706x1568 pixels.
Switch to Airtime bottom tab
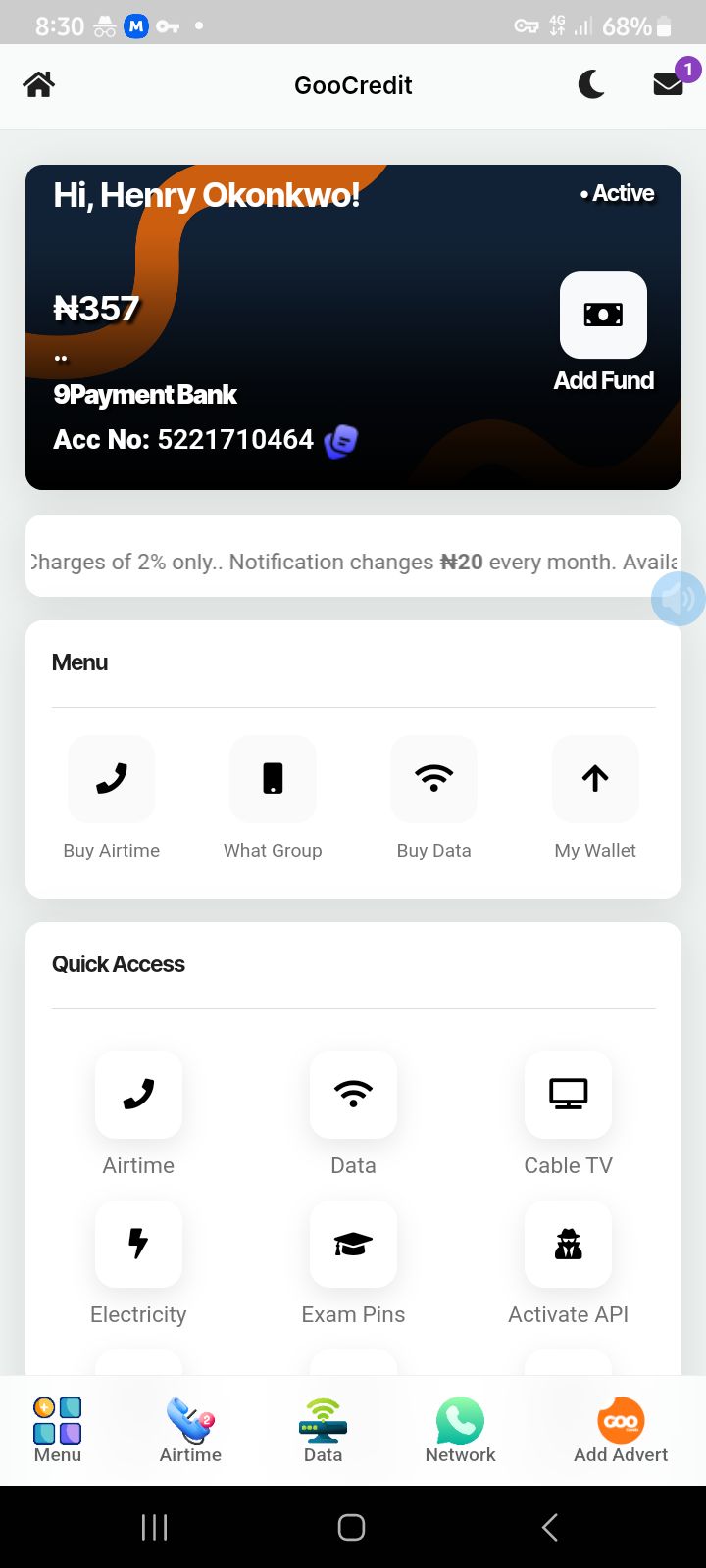[190, 1430]
